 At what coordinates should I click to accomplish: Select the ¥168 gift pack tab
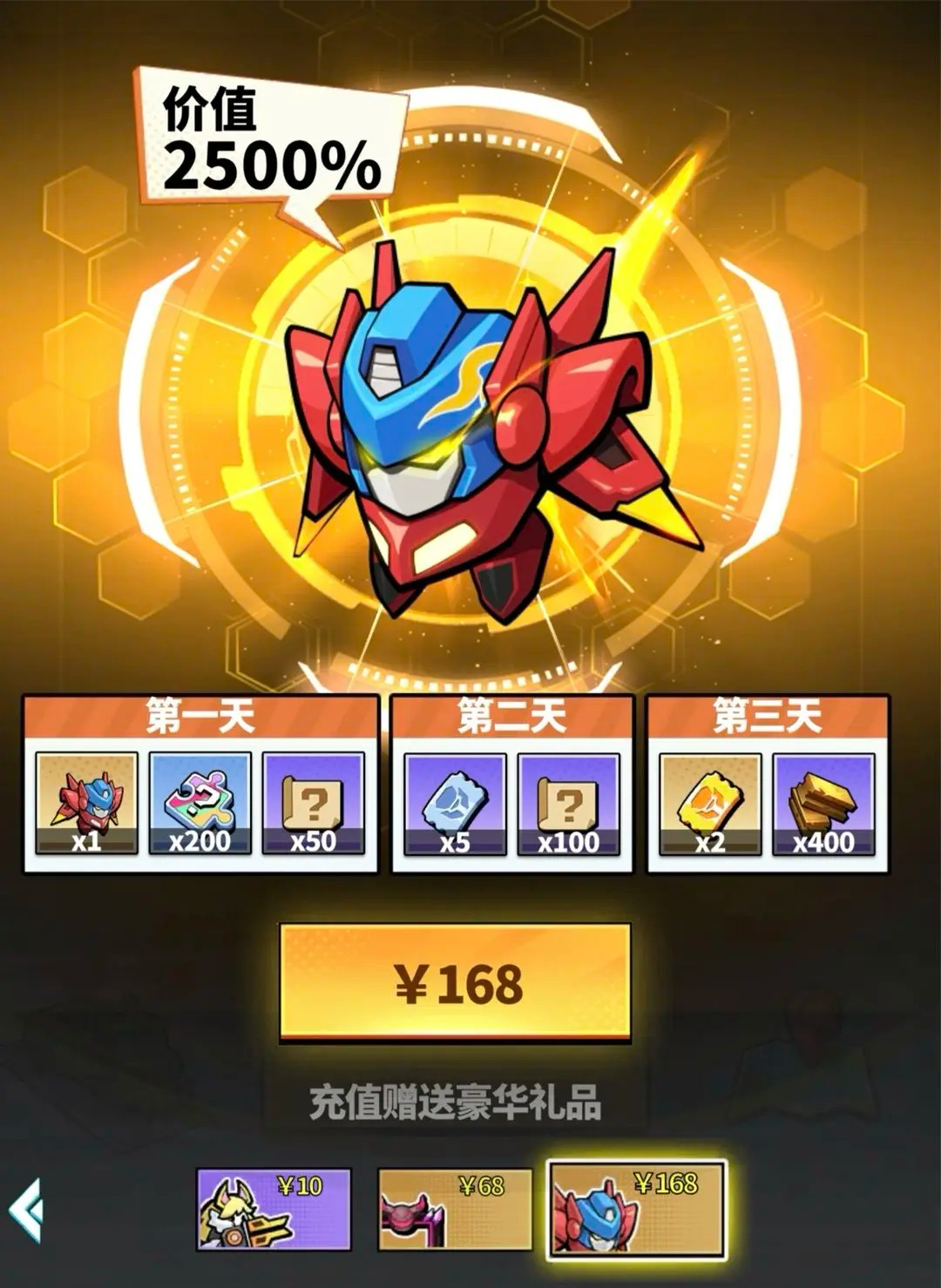(x=636, y=1209)
